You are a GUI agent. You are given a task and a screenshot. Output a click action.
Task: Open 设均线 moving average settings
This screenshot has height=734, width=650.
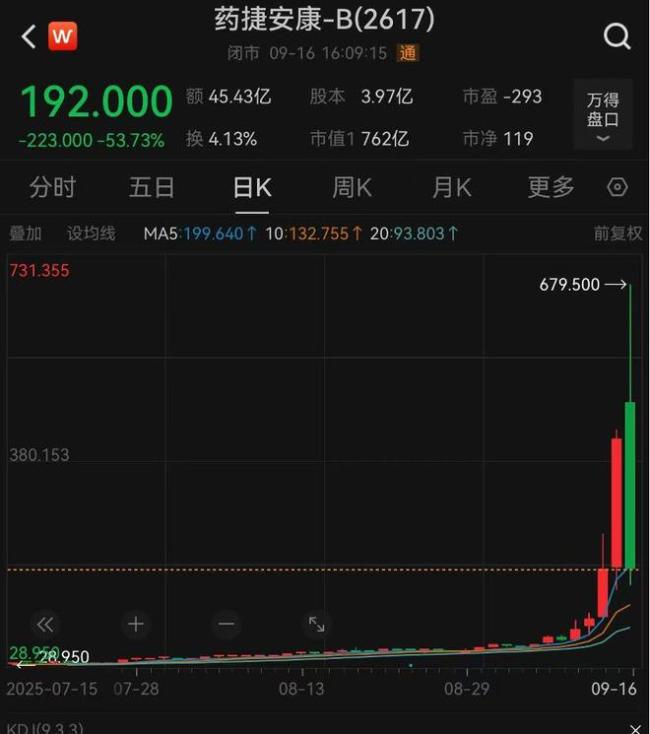[91, 234]
